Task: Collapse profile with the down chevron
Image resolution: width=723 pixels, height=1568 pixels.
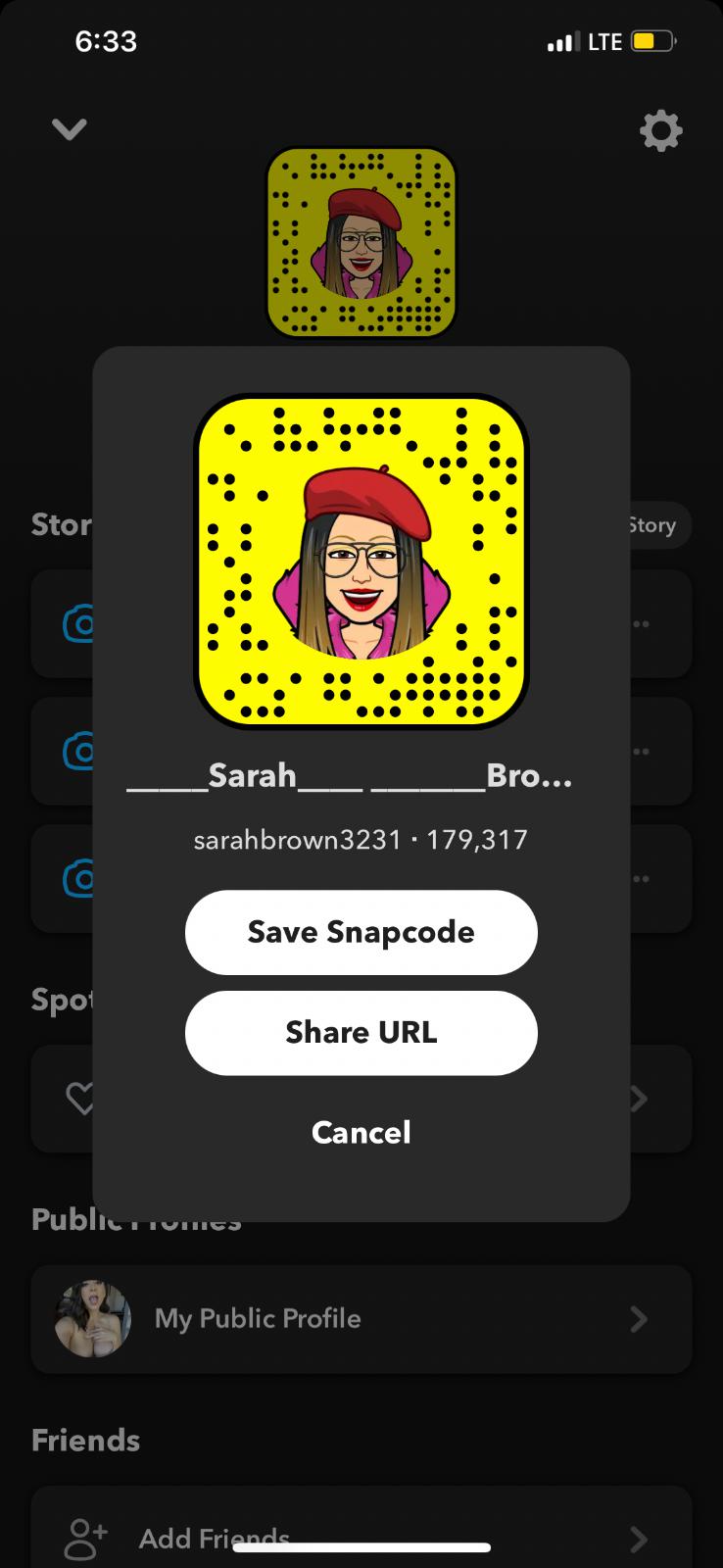Action: pyautogui.click(x=69, y=129)
